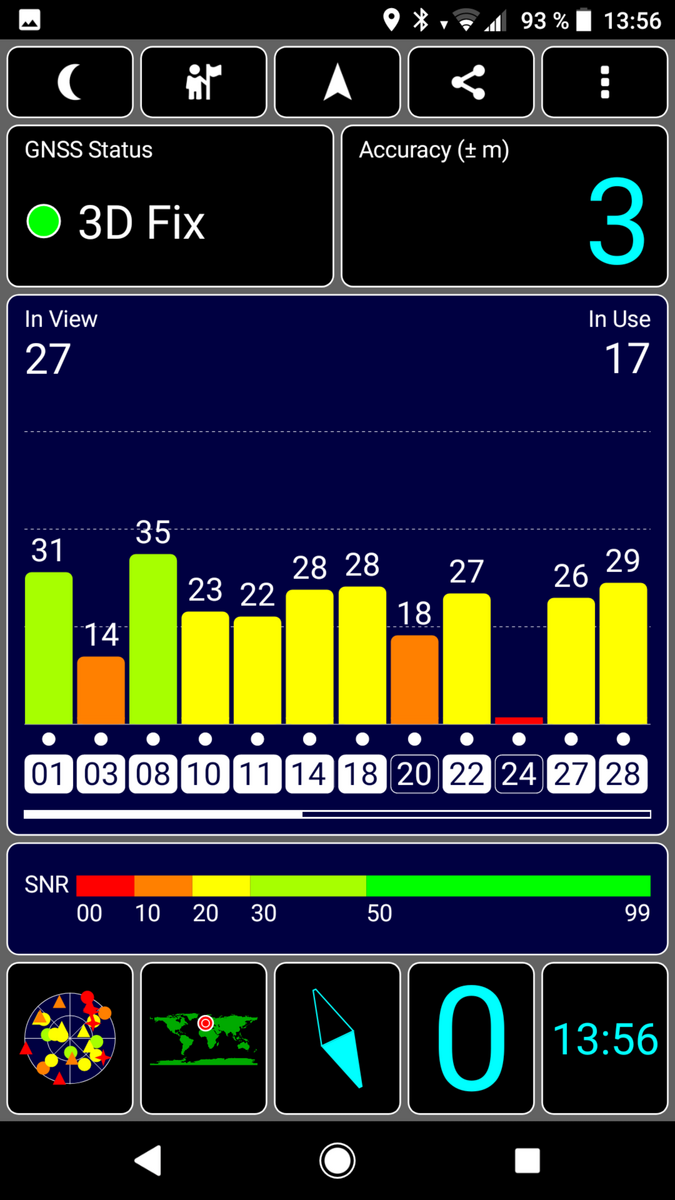Go back using the system back button
The image size is (675, 1200).
tap(148, 1160)
